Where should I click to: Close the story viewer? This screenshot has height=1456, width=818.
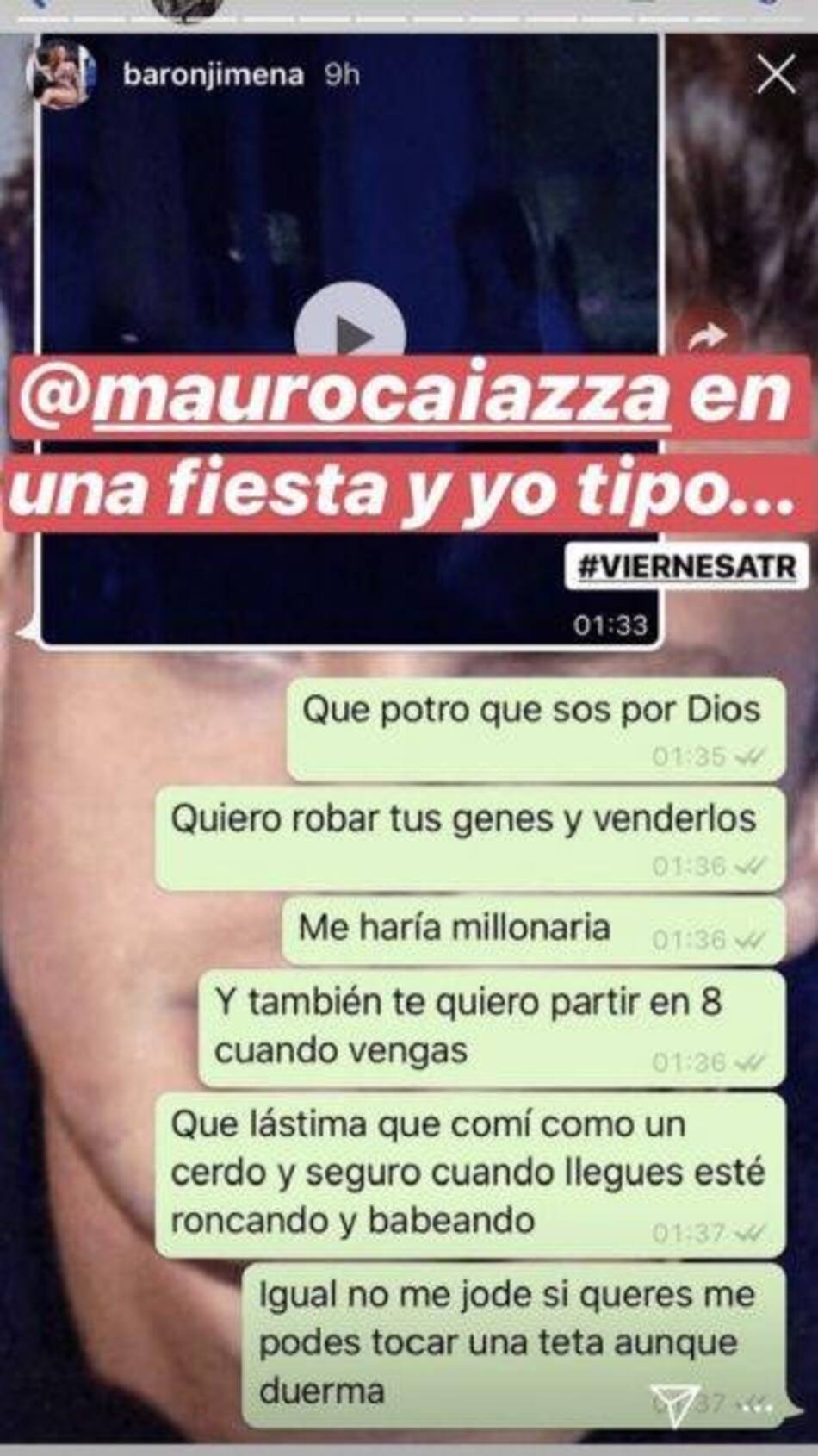coord(775,75)
